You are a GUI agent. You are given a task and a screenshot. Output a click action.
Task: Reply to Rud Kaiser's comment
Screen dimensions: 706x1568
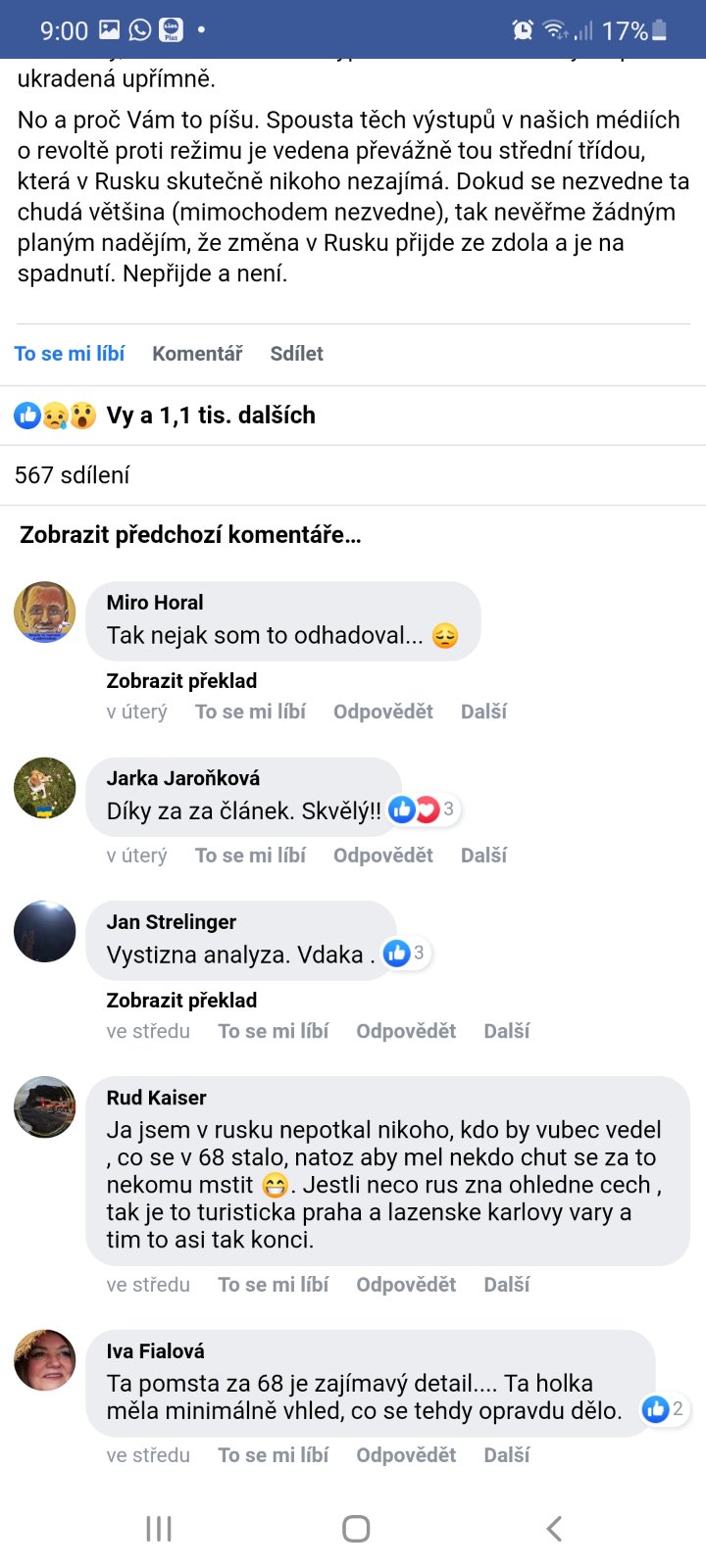pyautogui.click(x=406, y=1285)
